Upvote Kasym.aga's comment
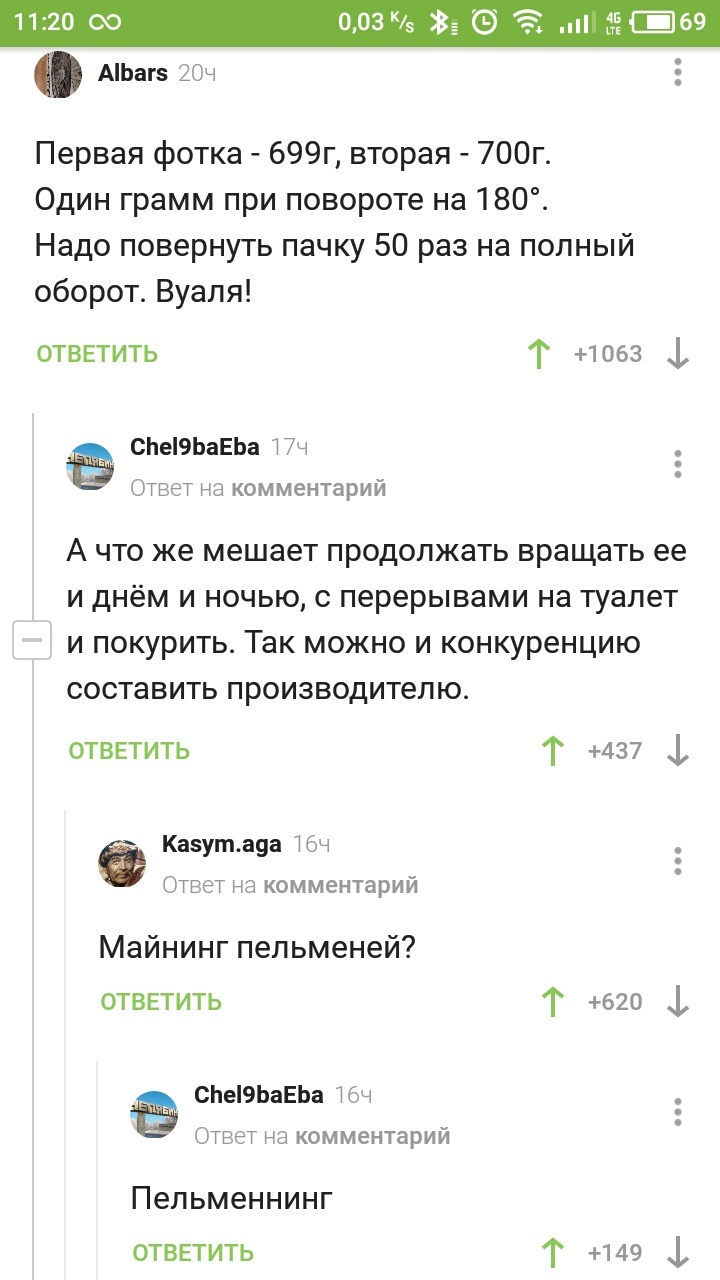 click(552, 1002)
